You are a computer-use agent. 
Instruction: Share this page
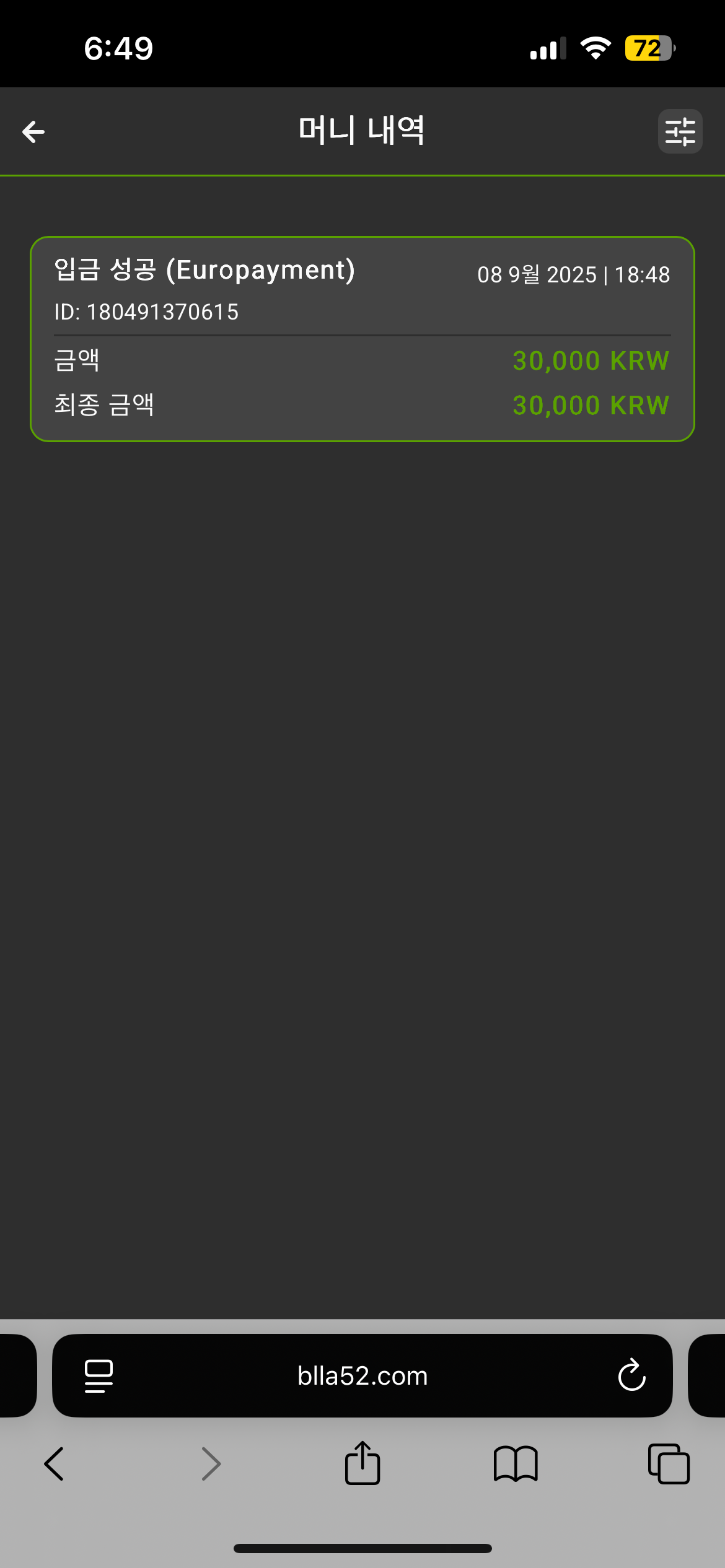(362, 1463)
